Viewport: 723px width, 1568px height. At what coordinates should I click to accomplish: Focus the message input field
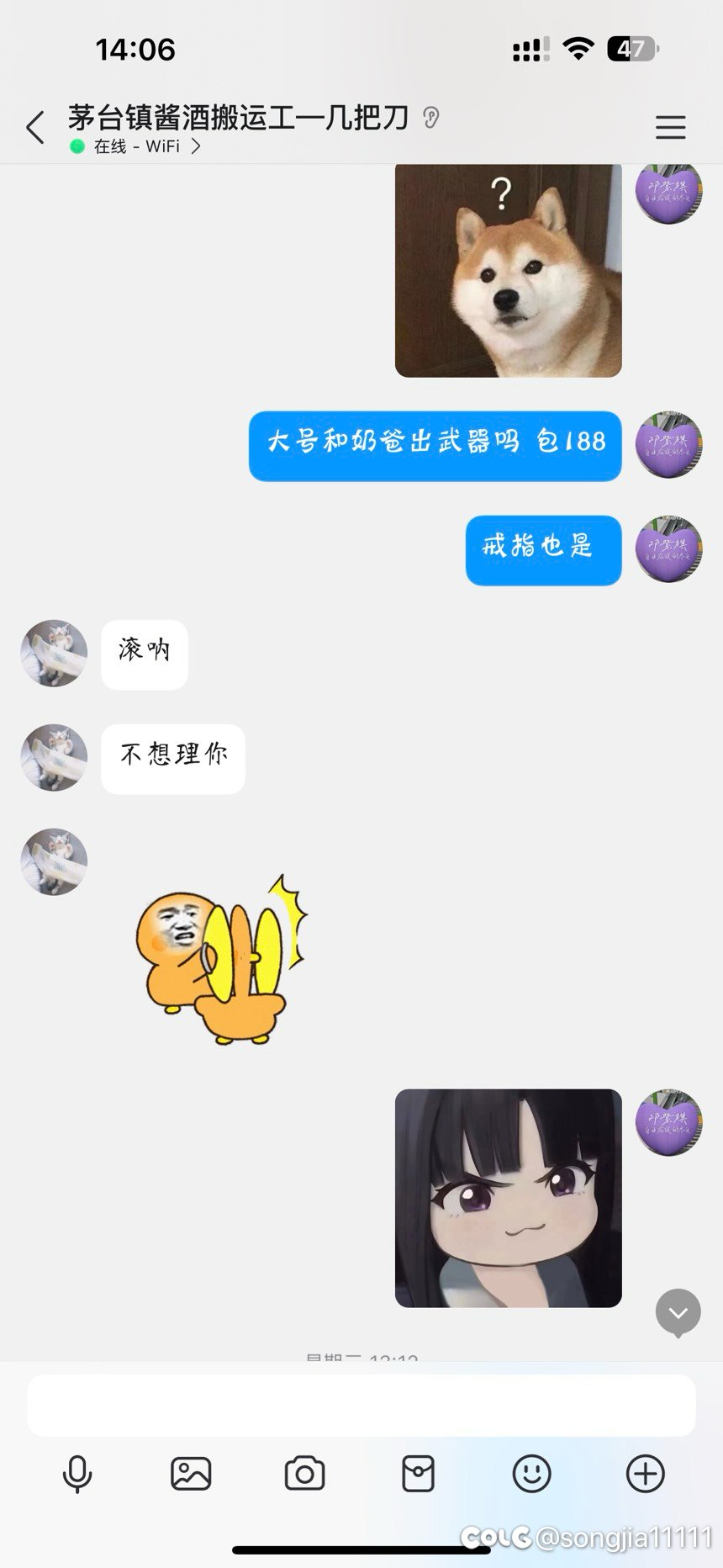click(361, 1405)
